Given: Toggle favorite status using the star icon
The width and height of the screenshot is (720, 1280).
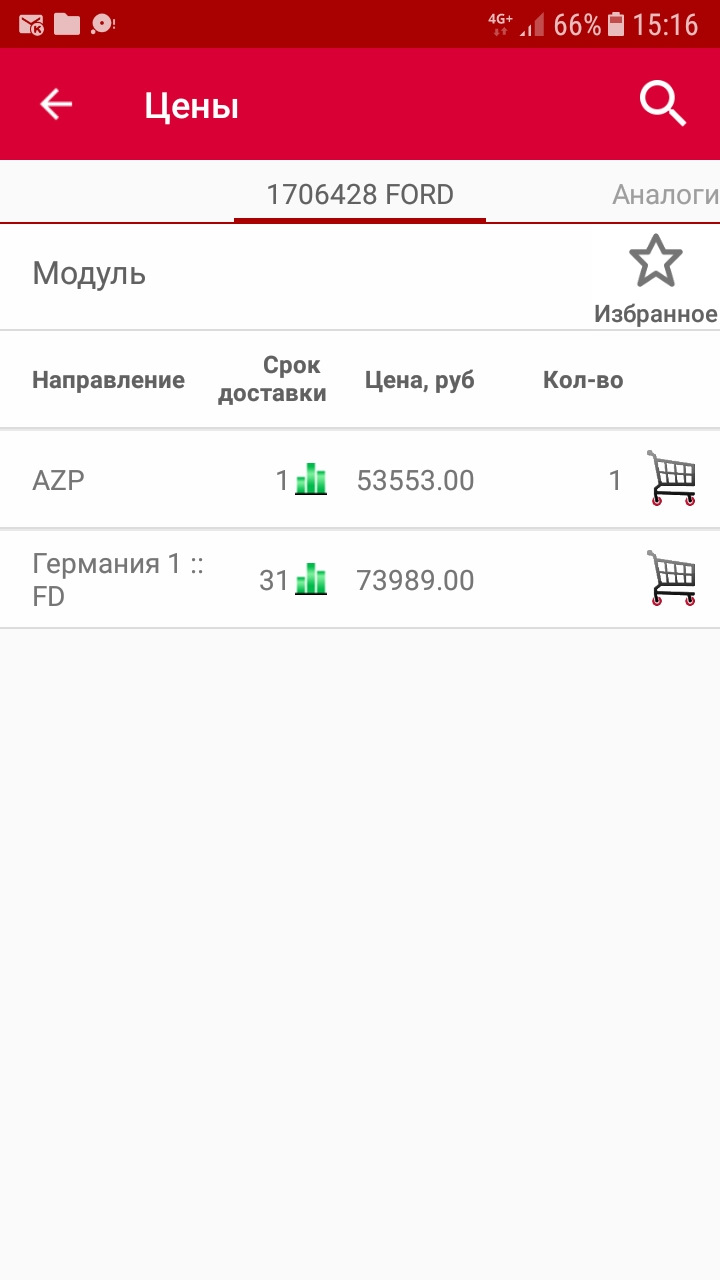Looking at the screenshot, I should (x=657, y=260).
